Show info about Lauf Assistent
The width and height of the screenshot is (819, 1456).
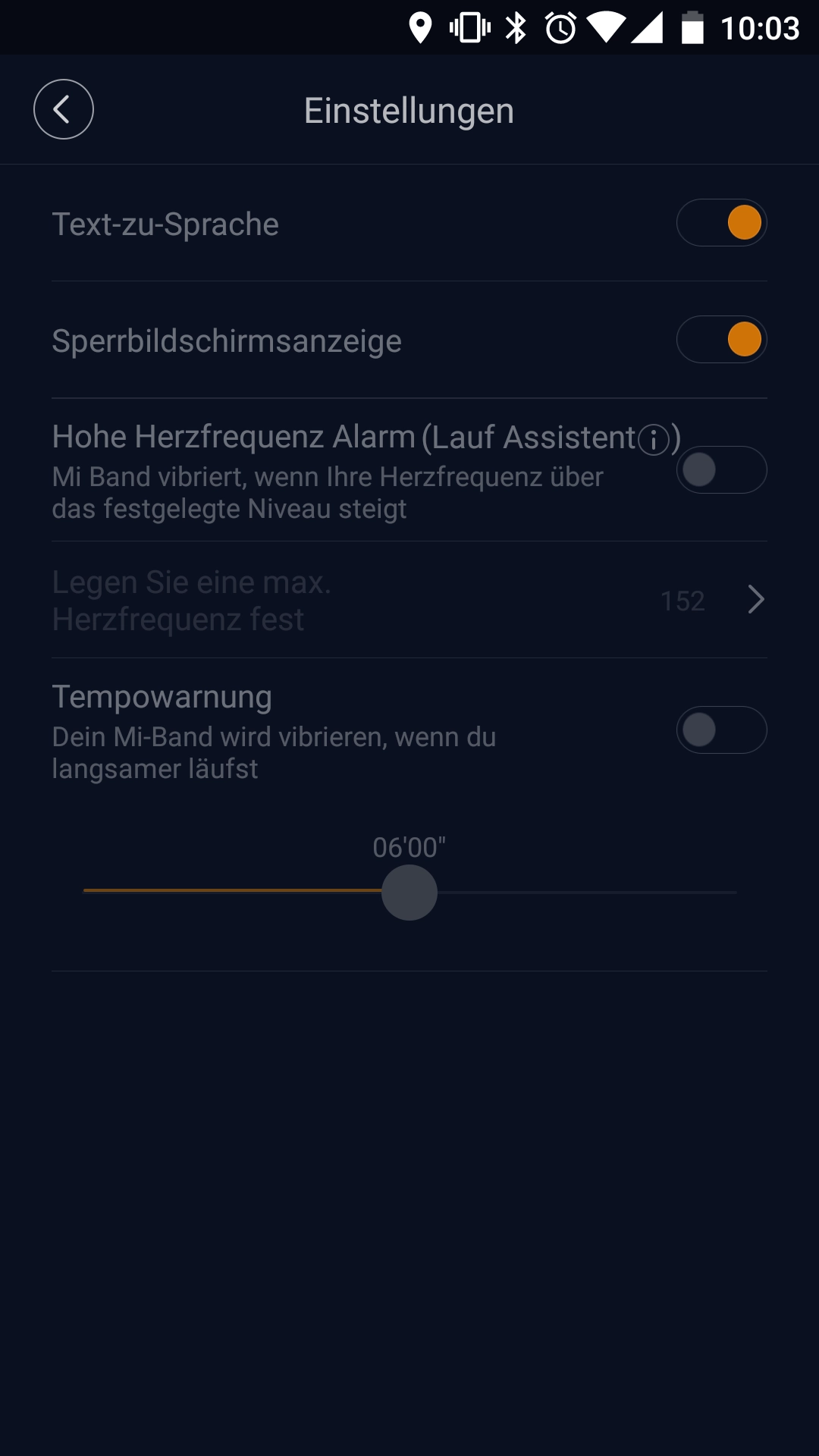tap(654, 439)
